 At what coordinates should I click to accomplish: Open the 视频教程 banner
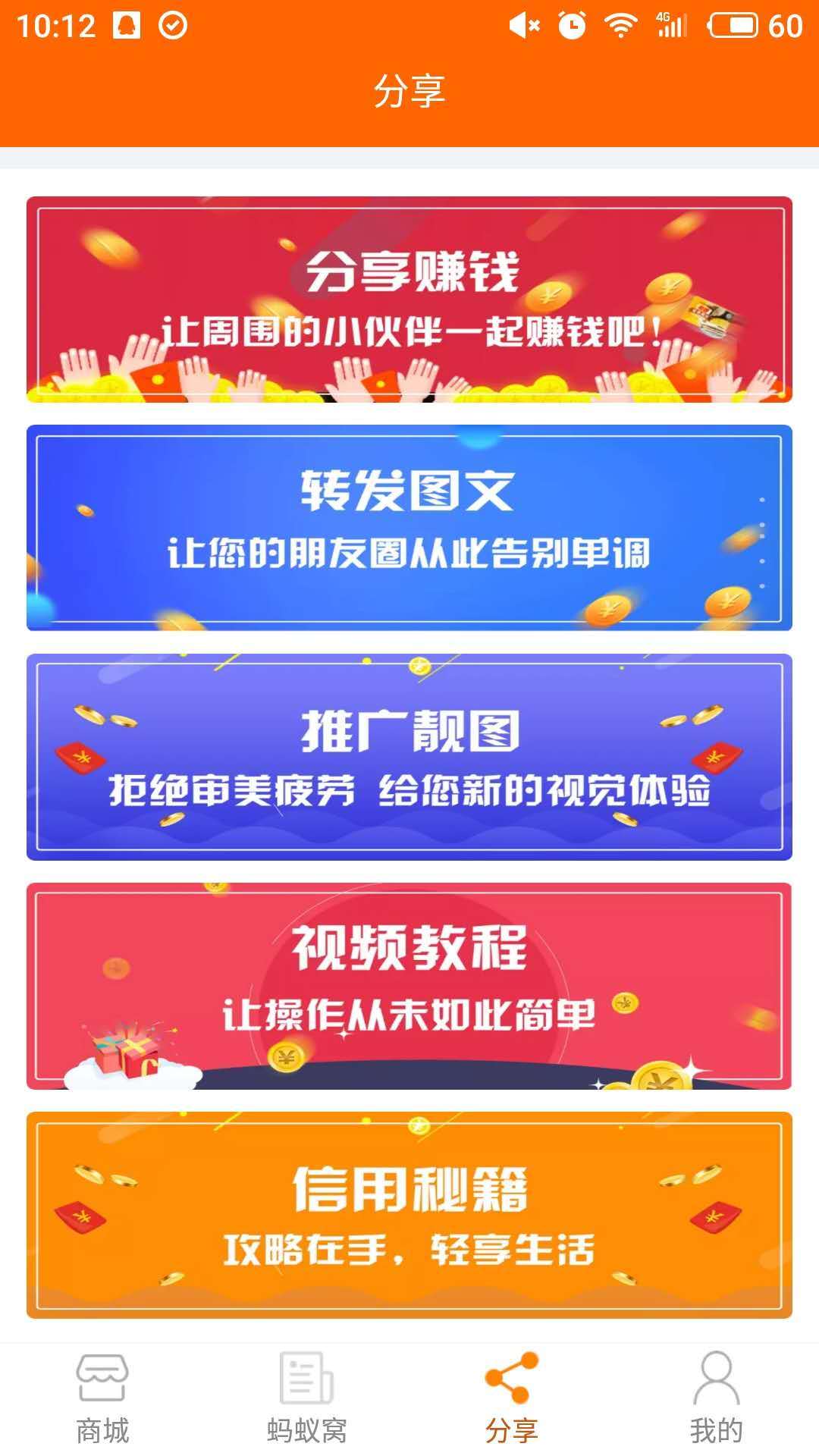[409, 986]
